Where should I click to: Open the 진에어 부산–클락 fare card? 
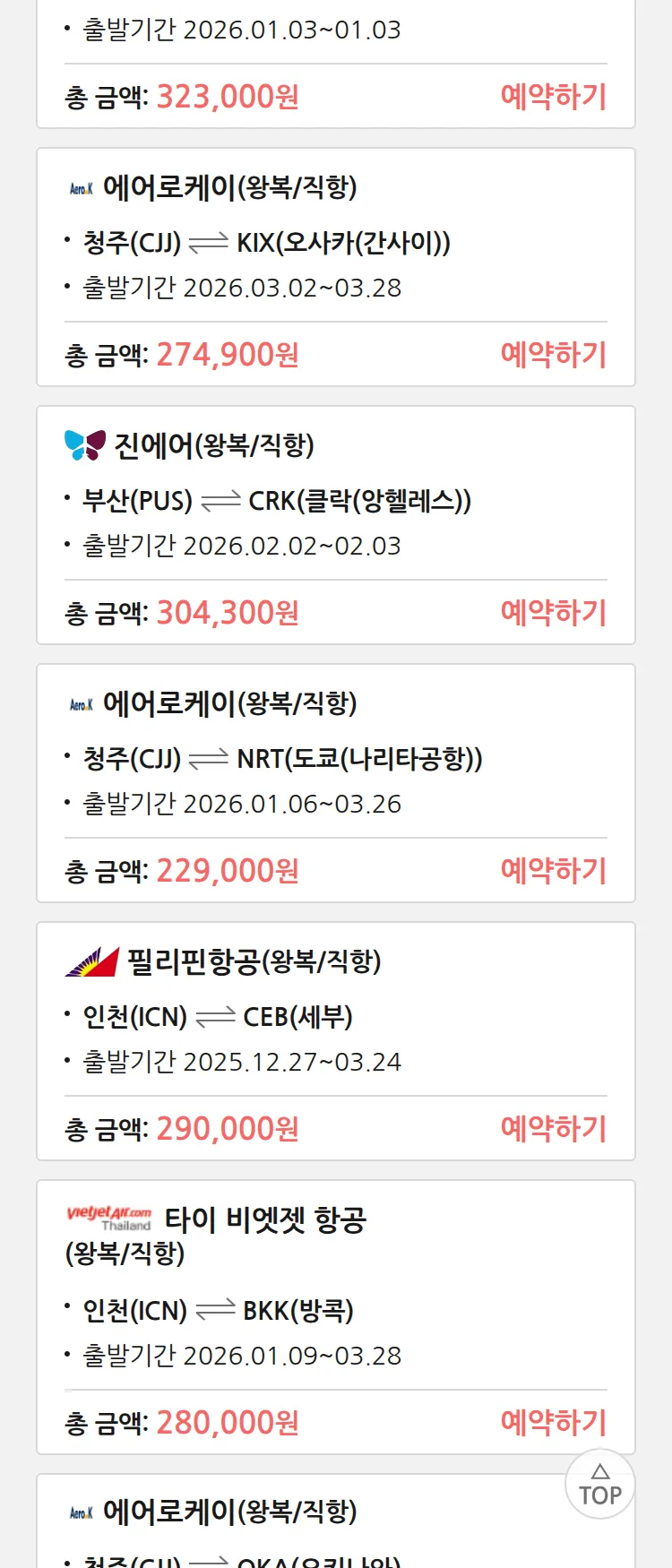(x=335, y=500)
